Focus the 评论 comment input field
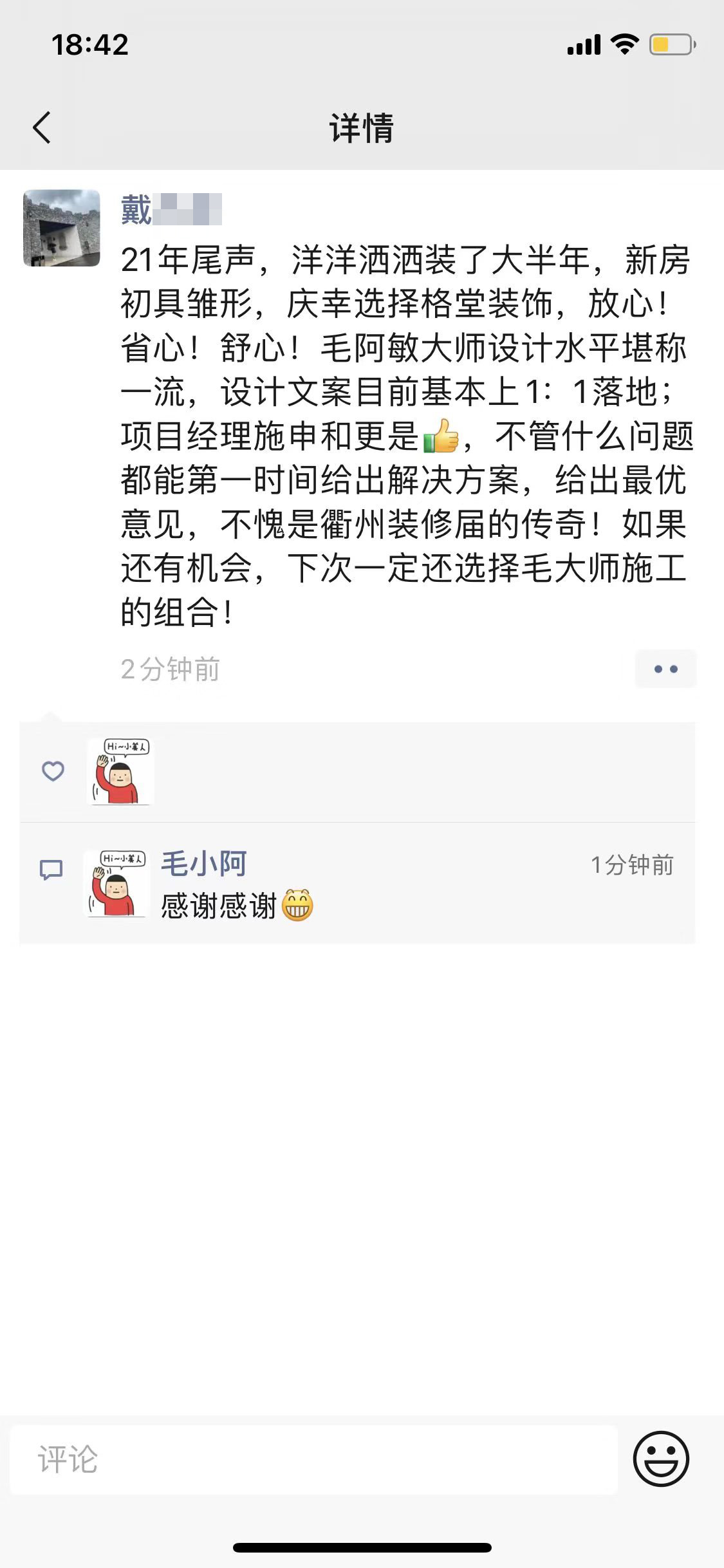The height and width of the screenshot is (1568, 724). click(x=313, y=1459)
